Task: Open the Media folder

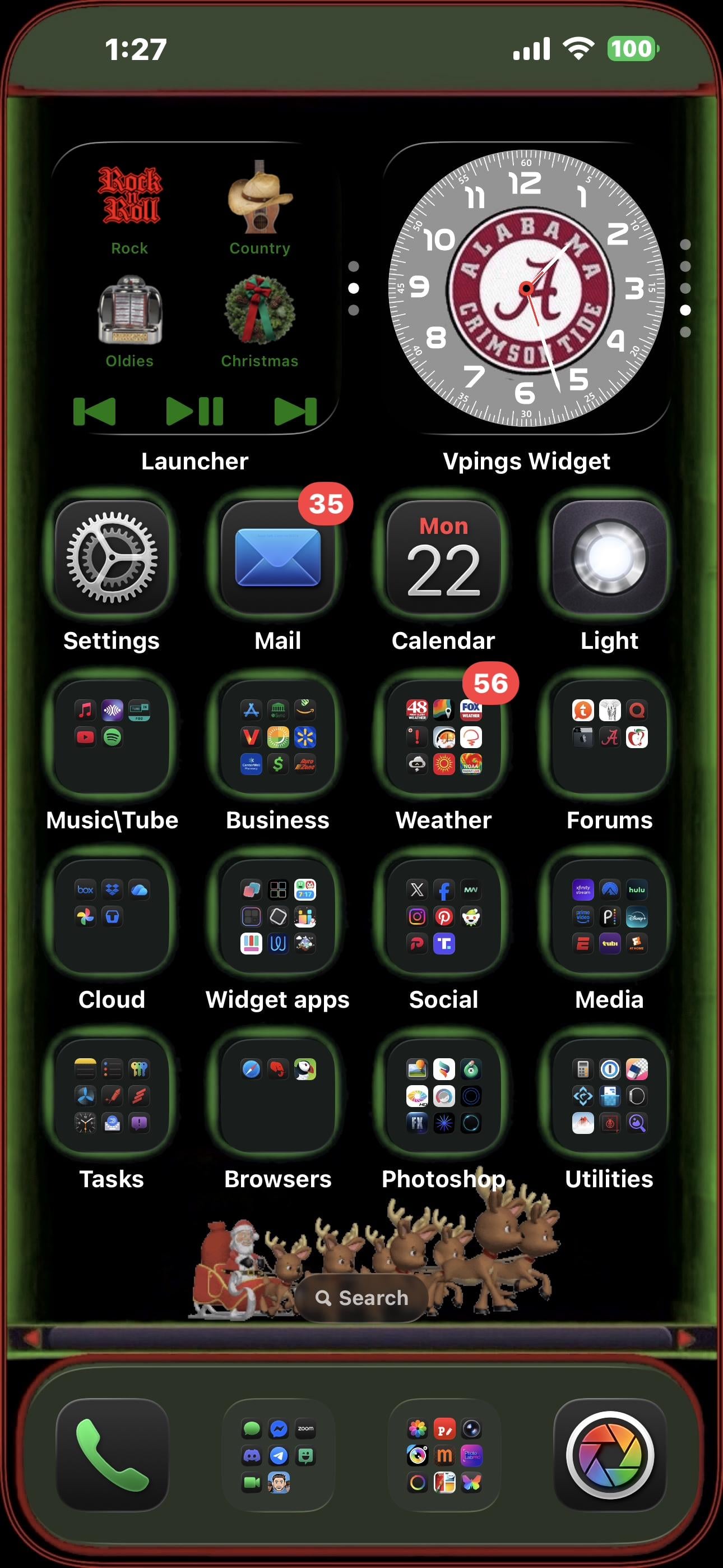Action: pos(609,916)
